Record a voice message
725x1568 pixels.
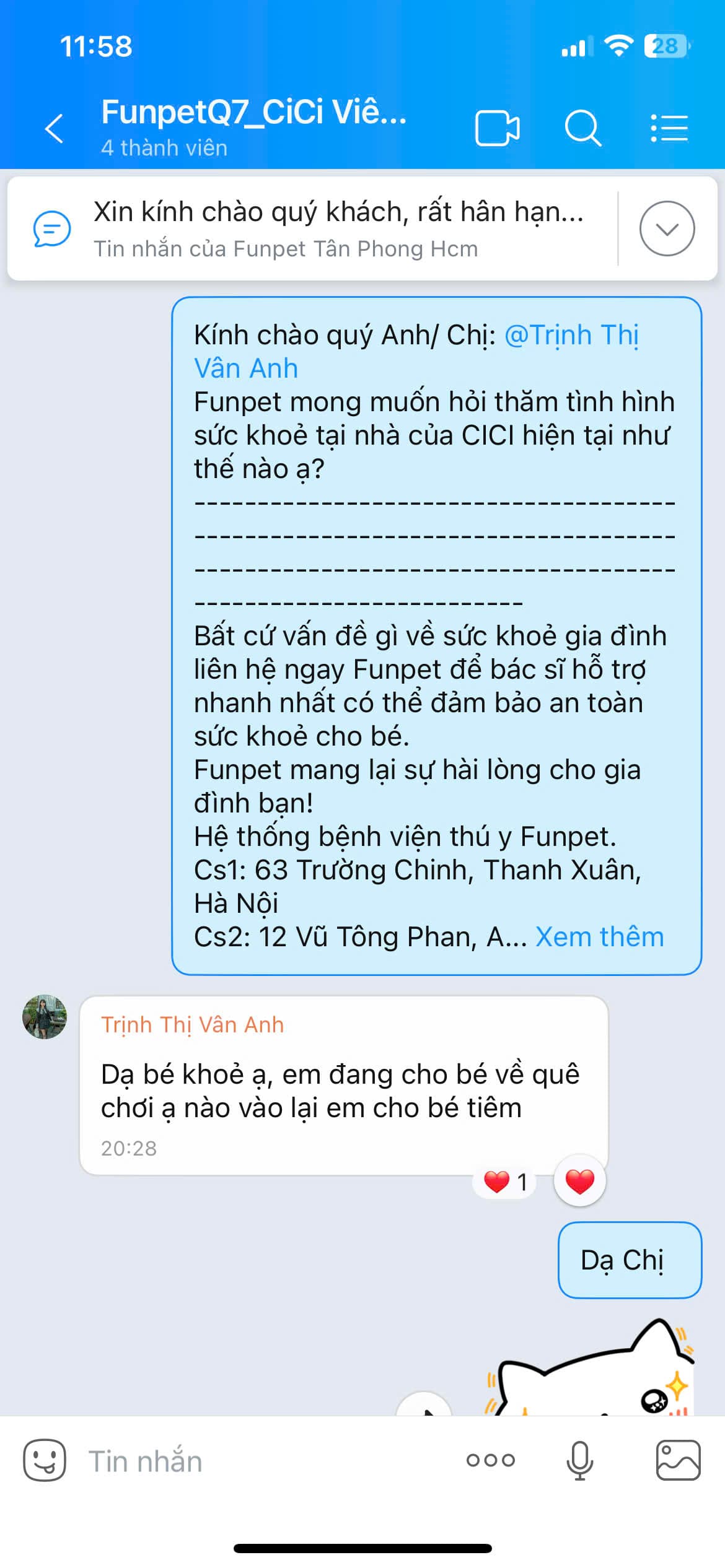[x=579, y=1460]
